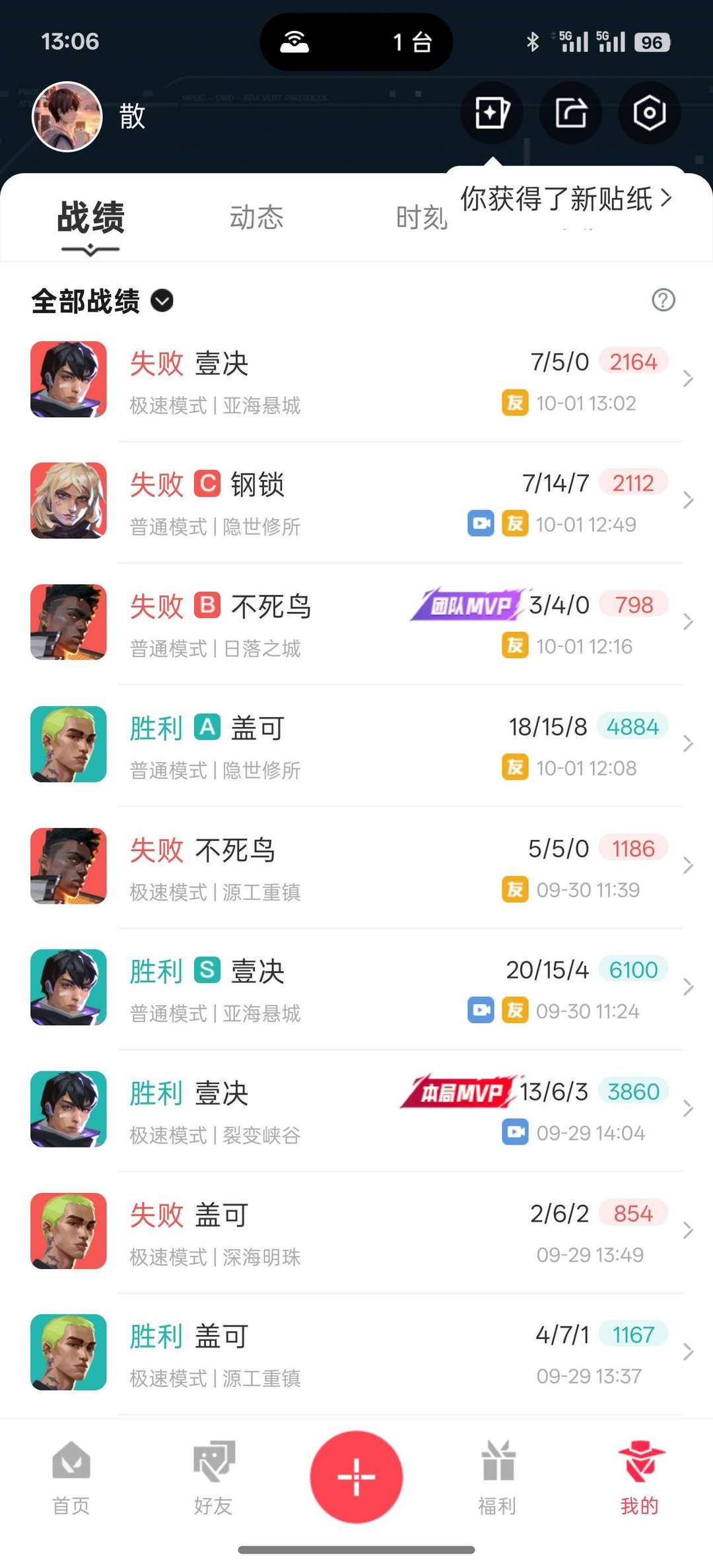The width and height of the screenshot is (713, 1568).
Task: Open the 本局MVP match in 裂变峡谷
Action: 356,1110
